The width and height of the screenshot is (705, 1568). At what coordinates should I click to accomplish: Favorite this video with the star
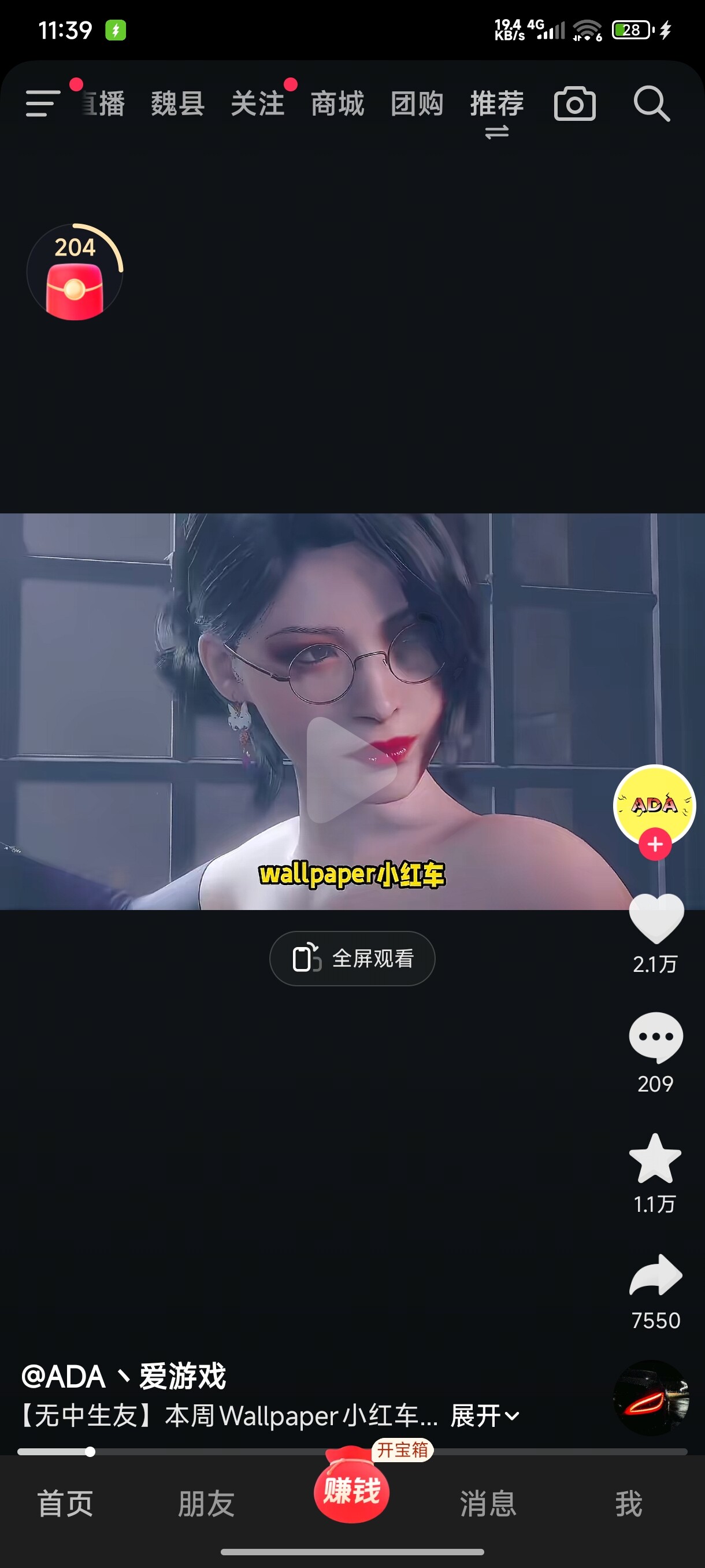pyautogui.click(x=655, y=1157)
